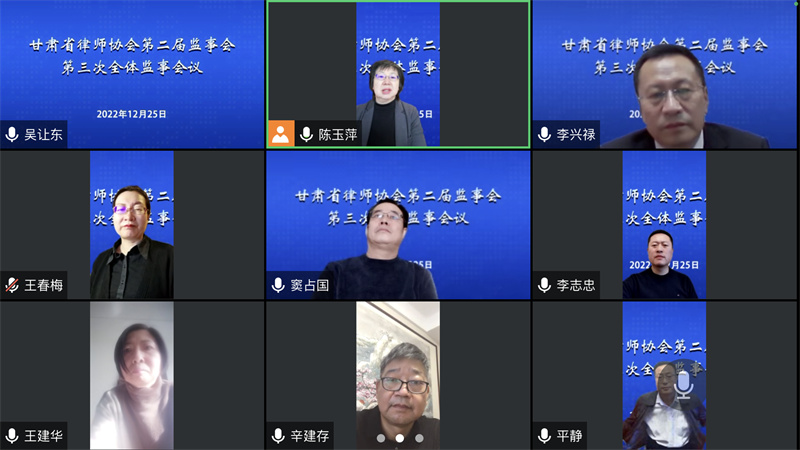Viewport: 800px width, 450px height.
Task: Open 陈玉萍's highlighted video tile
Action: pos(397,74)
